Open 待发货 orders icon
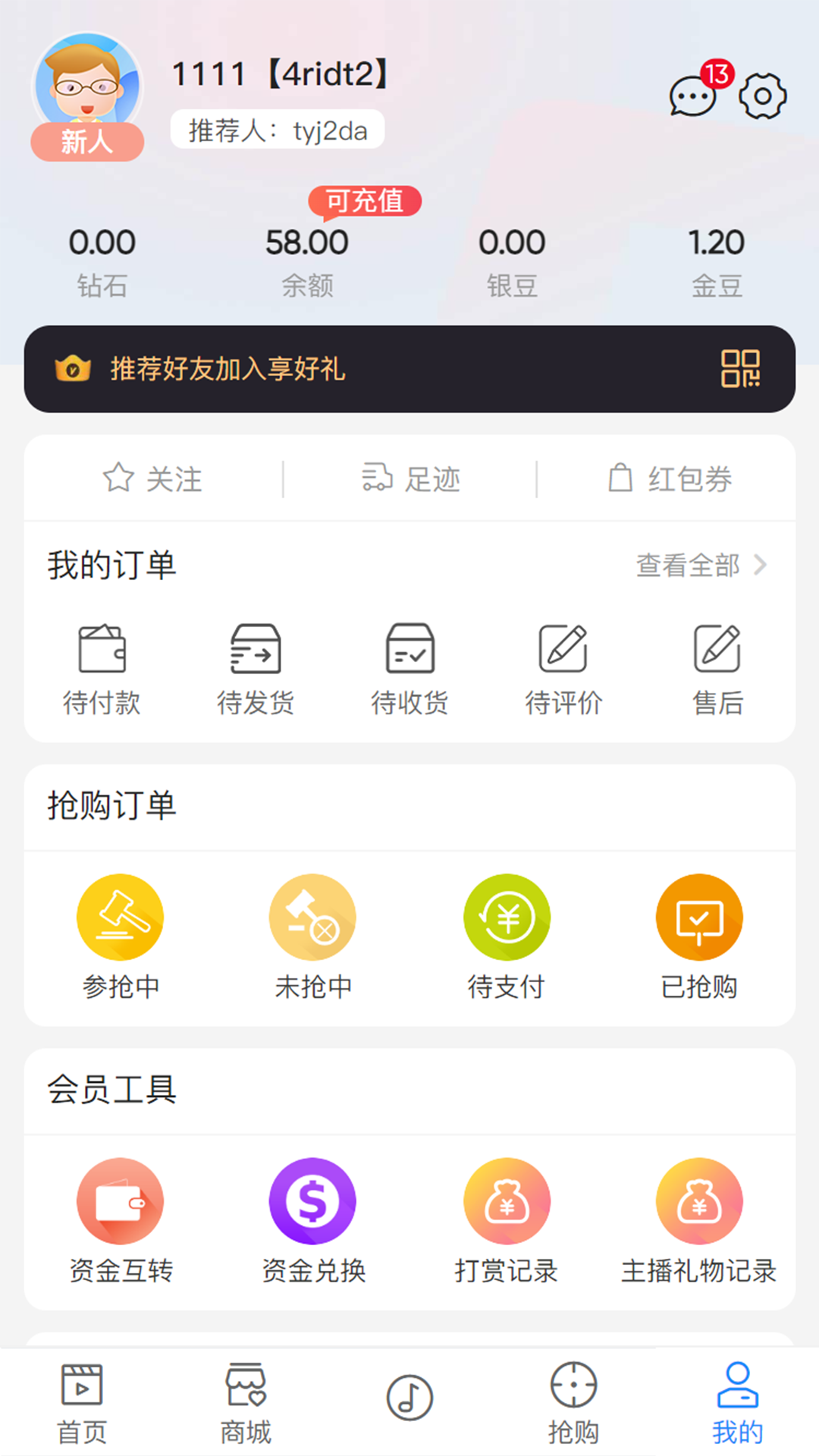 [x=256, y=648]
